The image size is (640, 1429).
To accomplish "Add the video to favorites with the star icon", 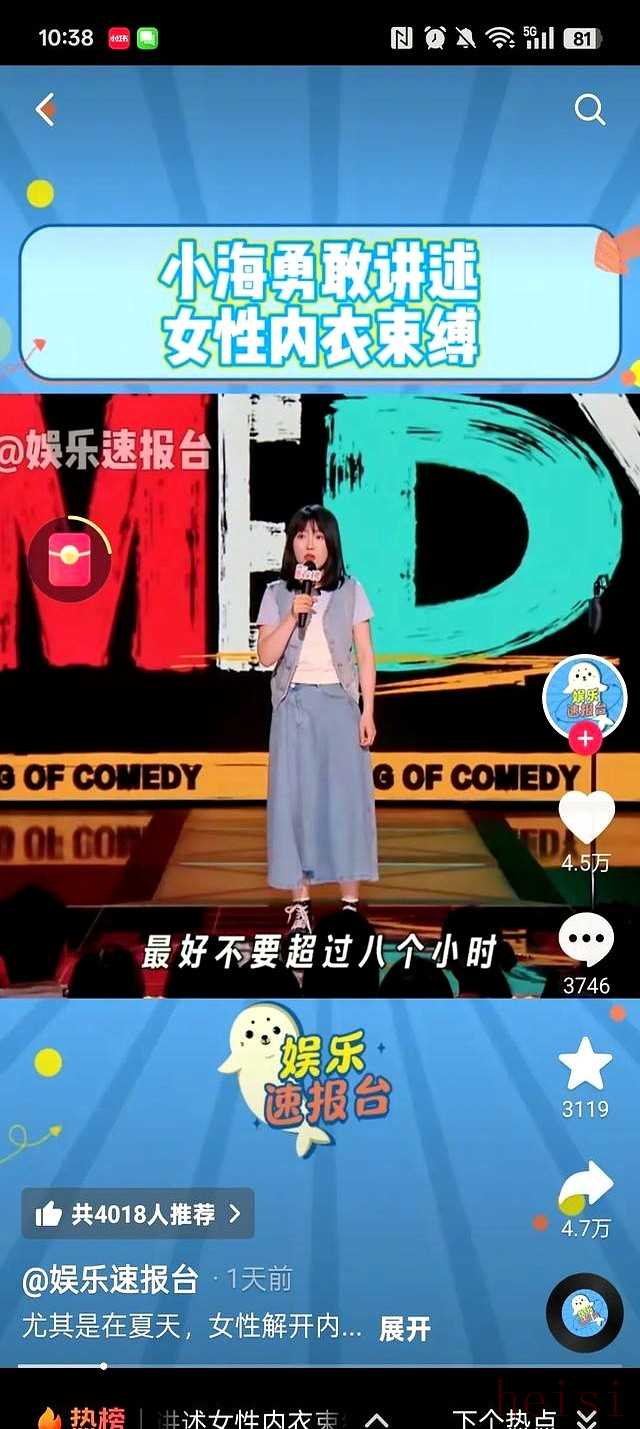I will 585,1065.
